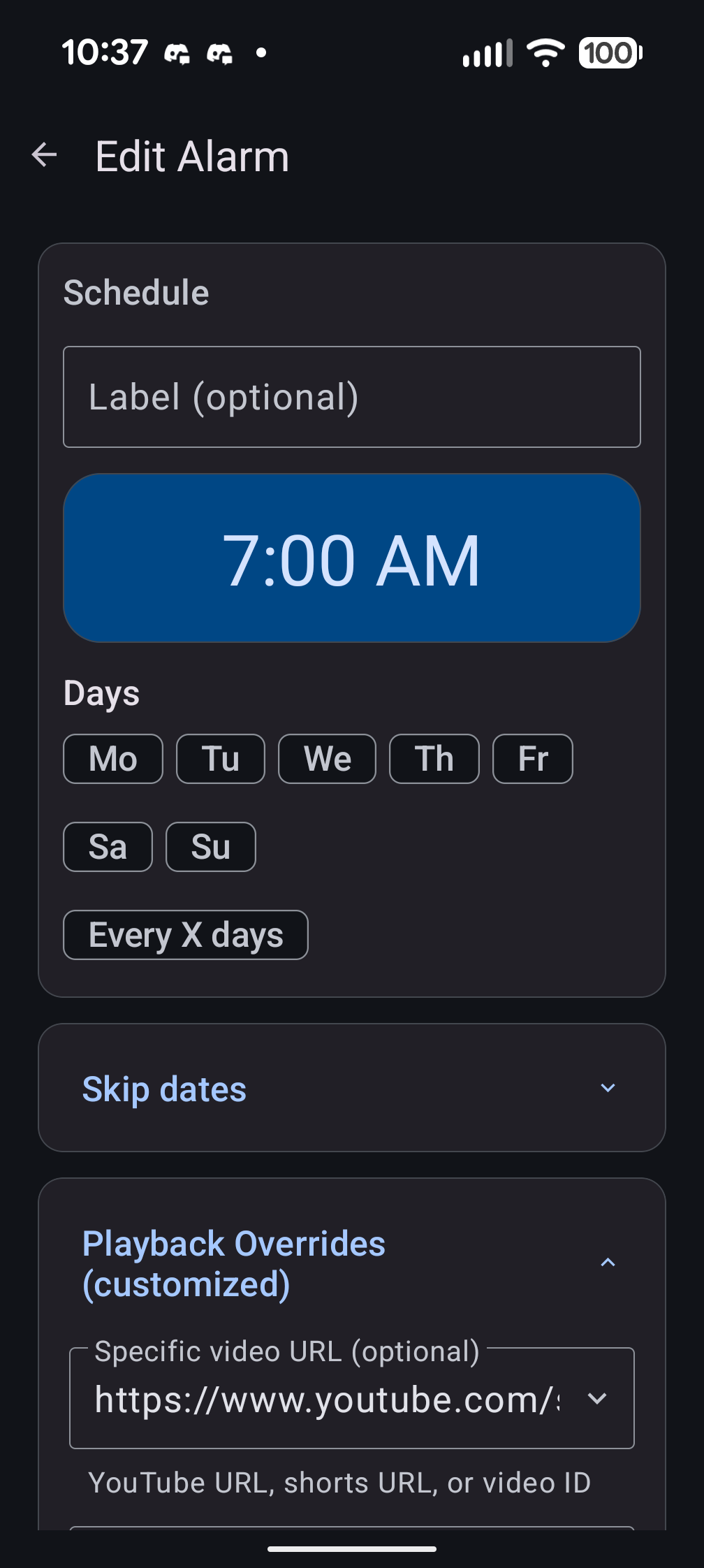
Task: Click the Specific video URL text field
Action: [328, 1398]
